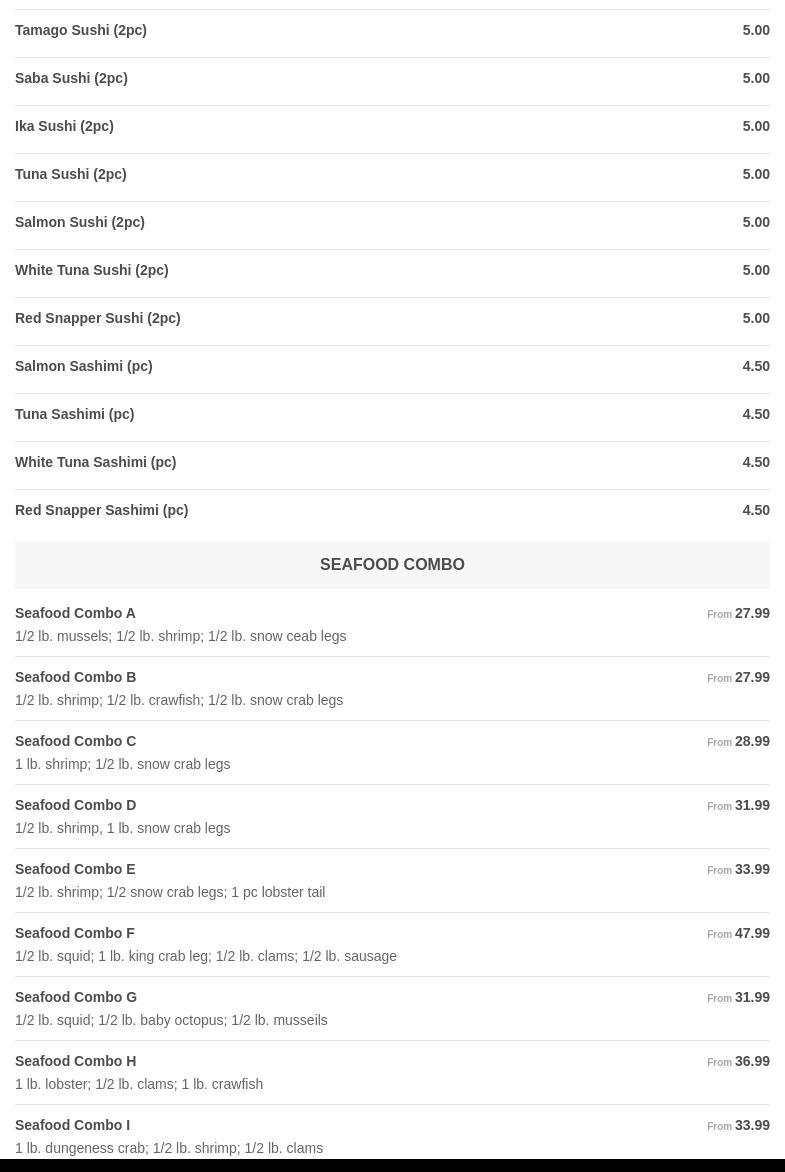Open Seafood Combo I with dungeness crab
Image resolution: width=785 pixels, height=1172 pixels.
coord(72,1126)
